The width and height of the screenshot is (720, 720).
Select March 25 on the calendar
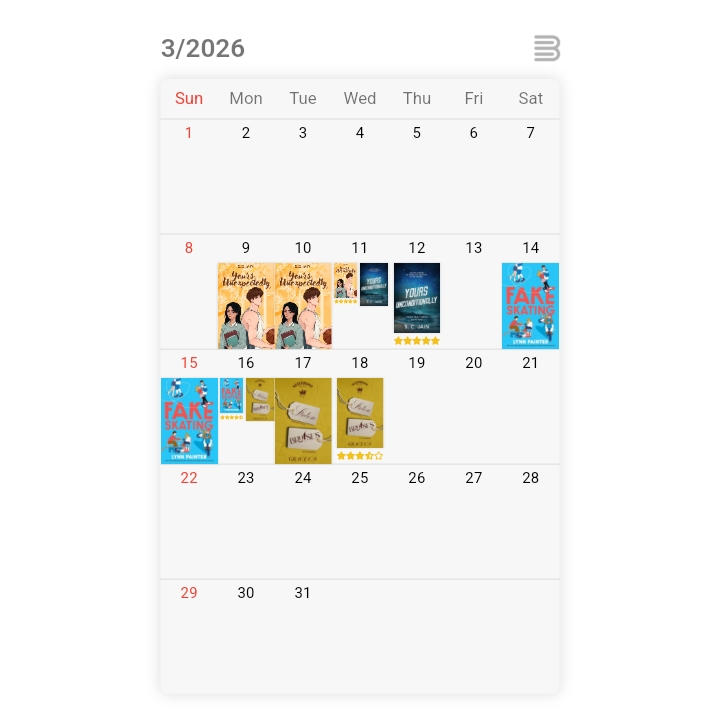pyautogui.click(x=360, y=520)
